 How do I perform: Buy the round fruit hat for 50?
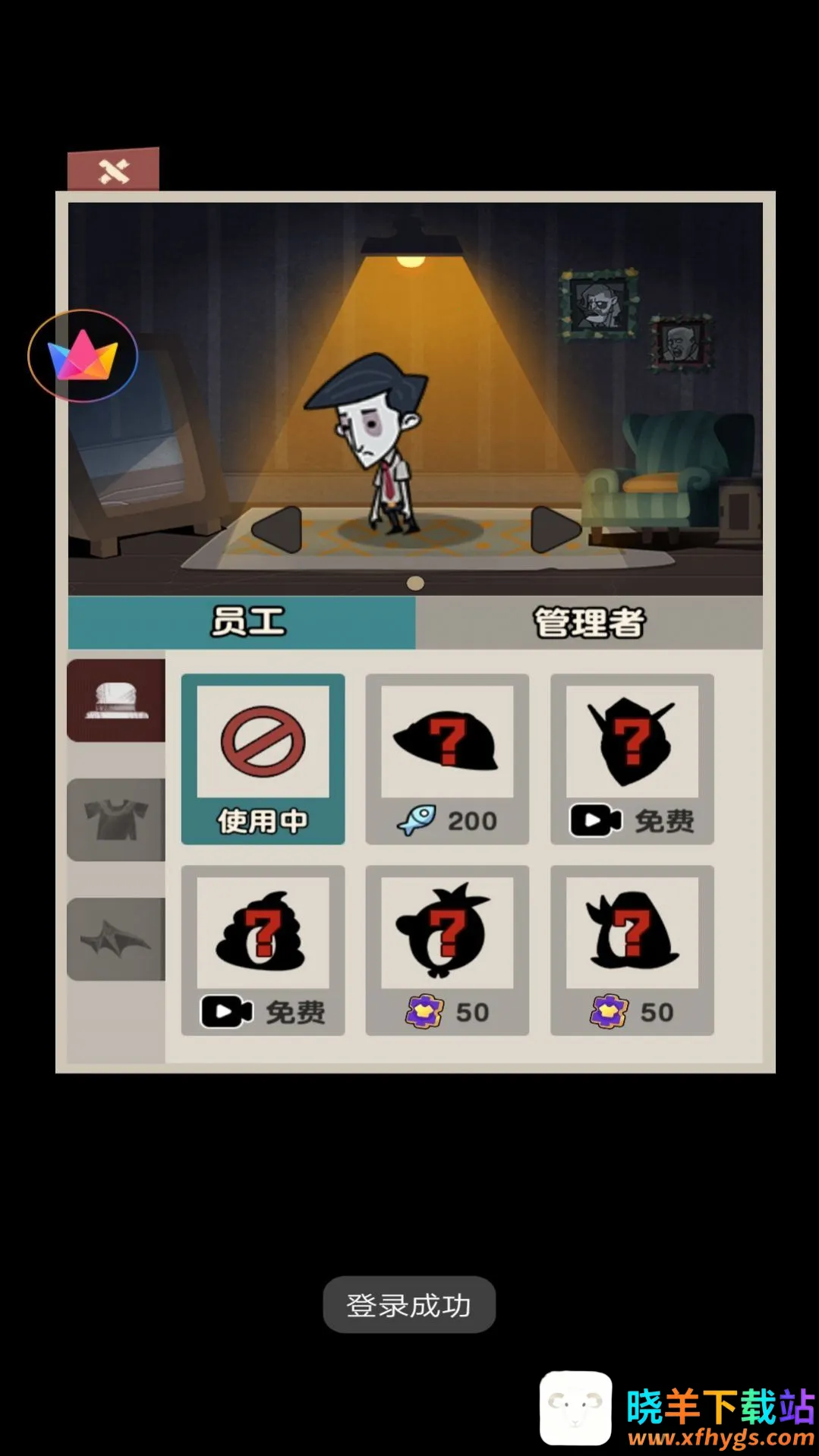(x=447, y=950)
